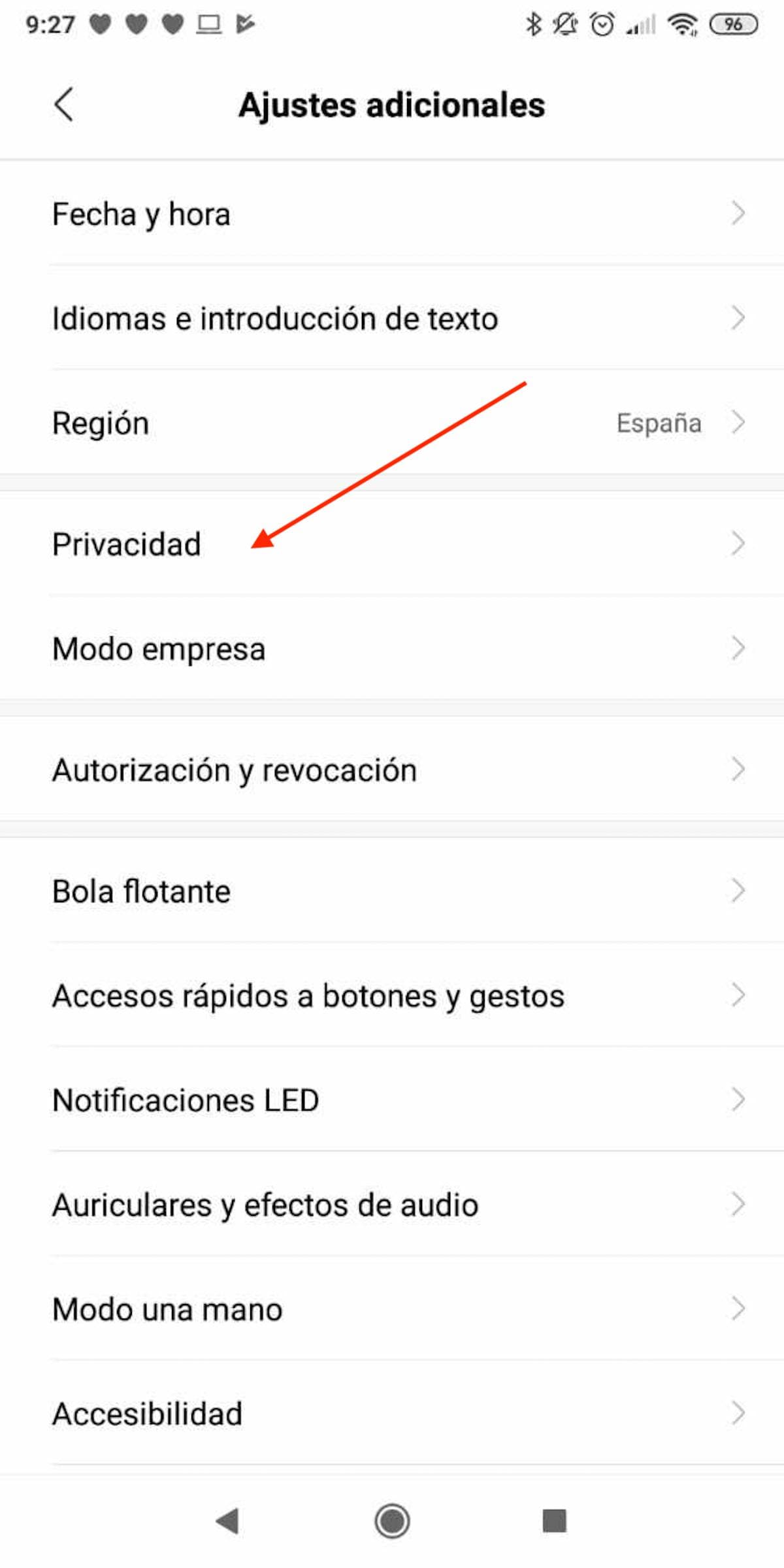Viewport: 784px width, 1568px height.
Task: Open Auriculares y efectos de audio
Action: point(392,1205)
